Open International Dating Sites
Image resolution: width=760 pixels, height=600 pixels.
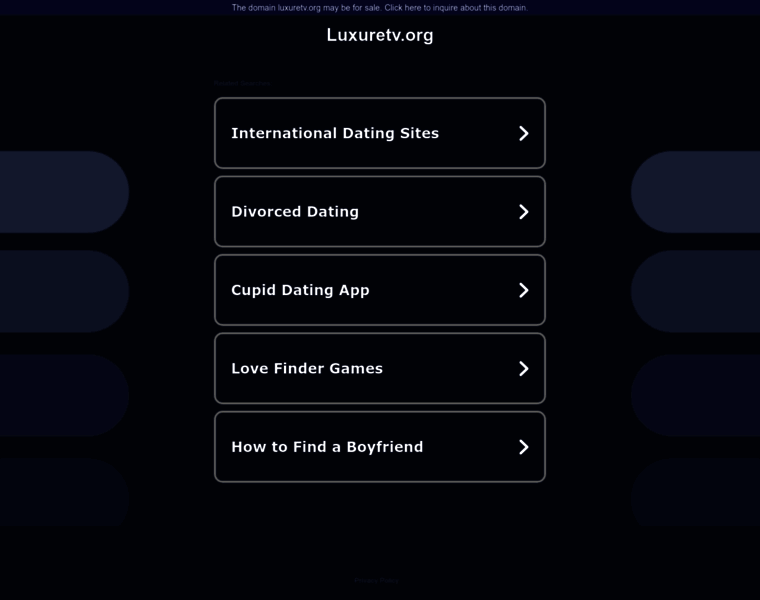click(379, 133)
